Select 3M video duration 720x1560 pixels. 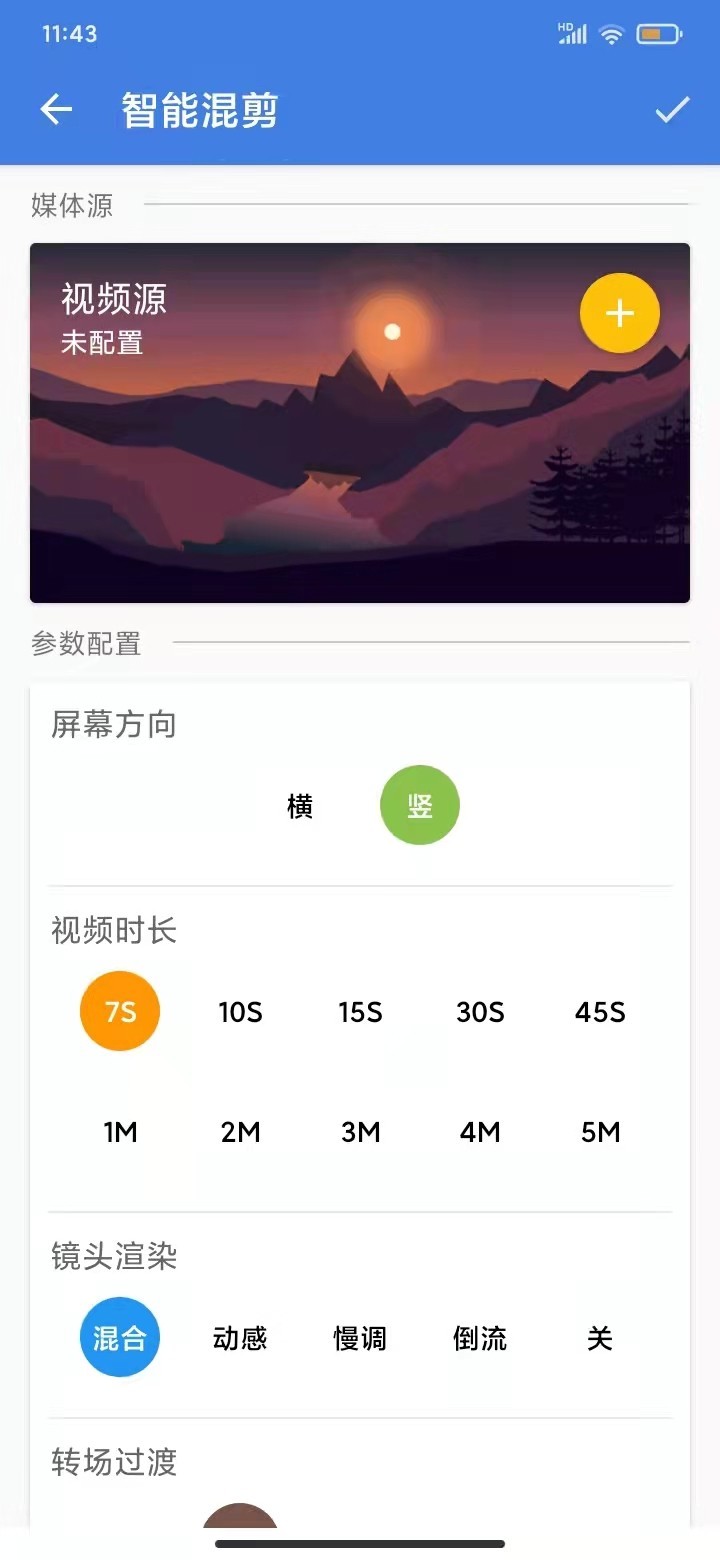360,1132
